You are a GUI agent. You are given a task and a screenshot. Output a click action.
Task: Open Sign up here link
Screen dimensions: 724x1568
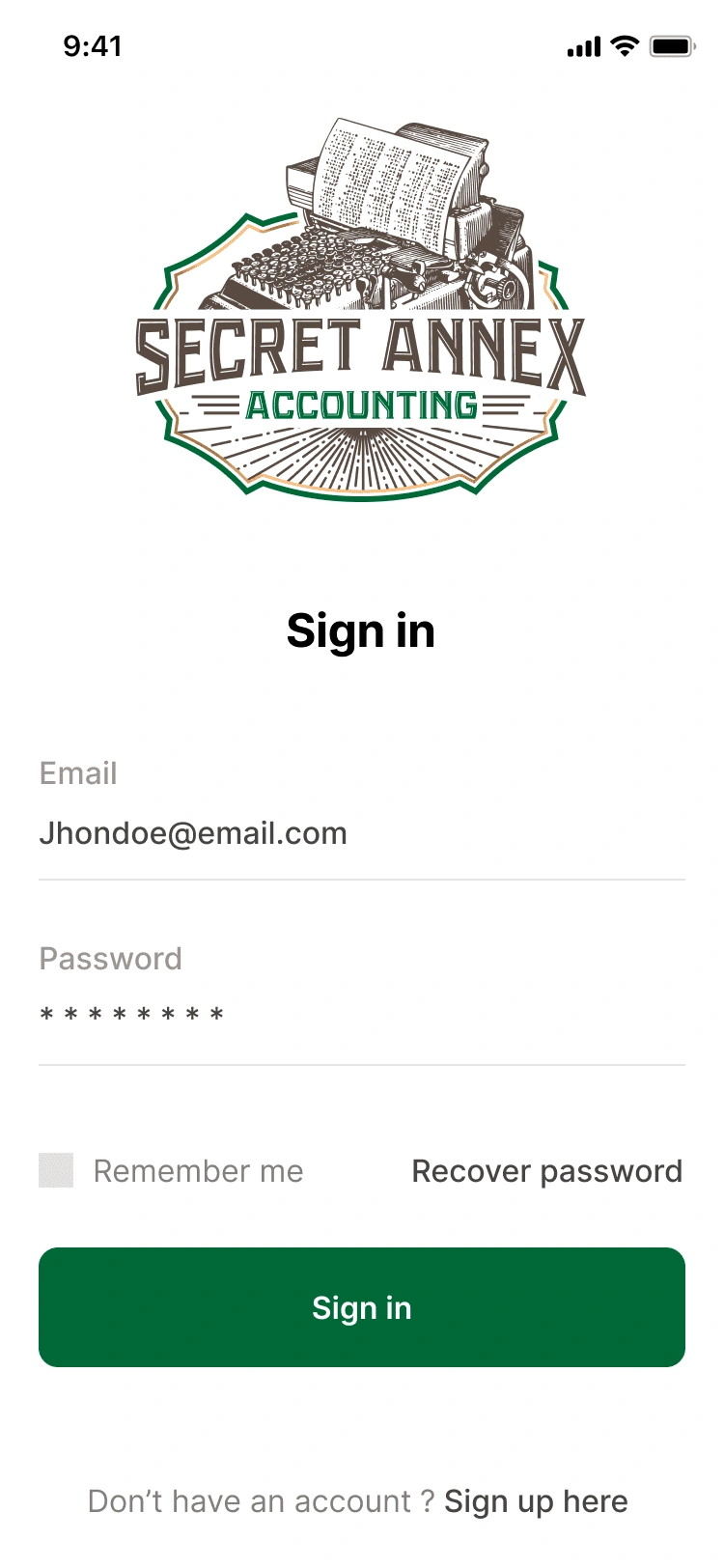pos(536,1501)
